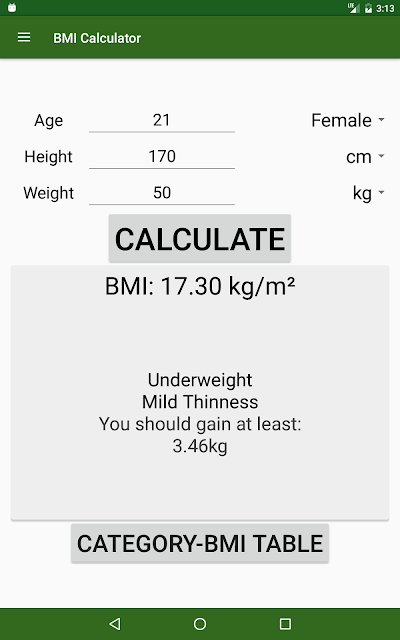Edit the Height input field
Viewport: 400px width, 640px height.
(x=162, y=157)
